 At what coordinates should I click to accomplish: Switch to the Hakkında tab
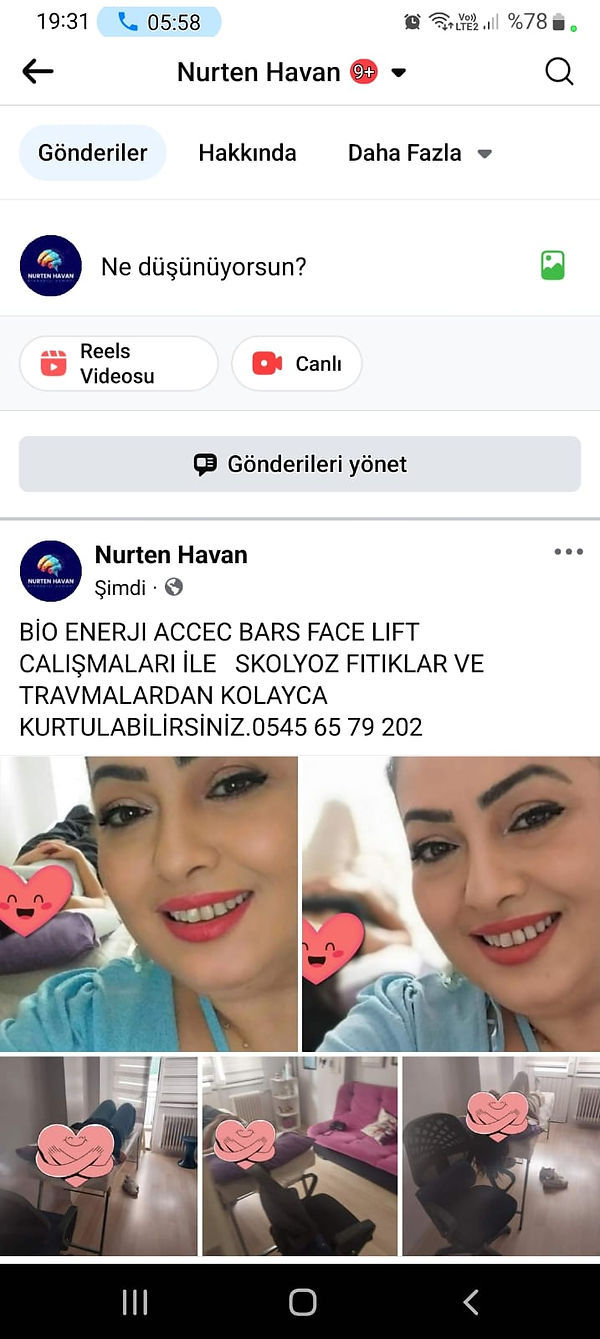[x=247, y=153]
